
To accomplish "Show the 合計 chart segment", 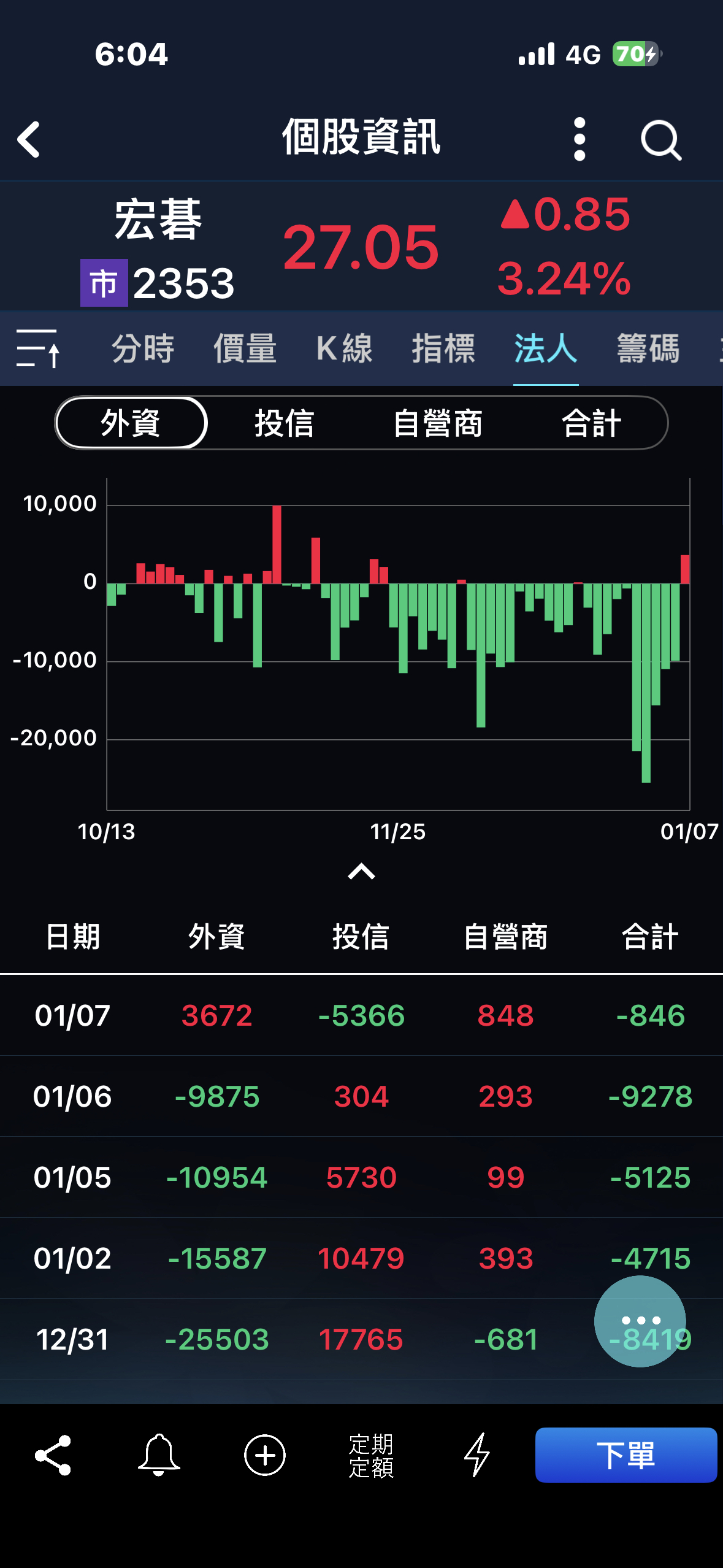I will 592,423.
